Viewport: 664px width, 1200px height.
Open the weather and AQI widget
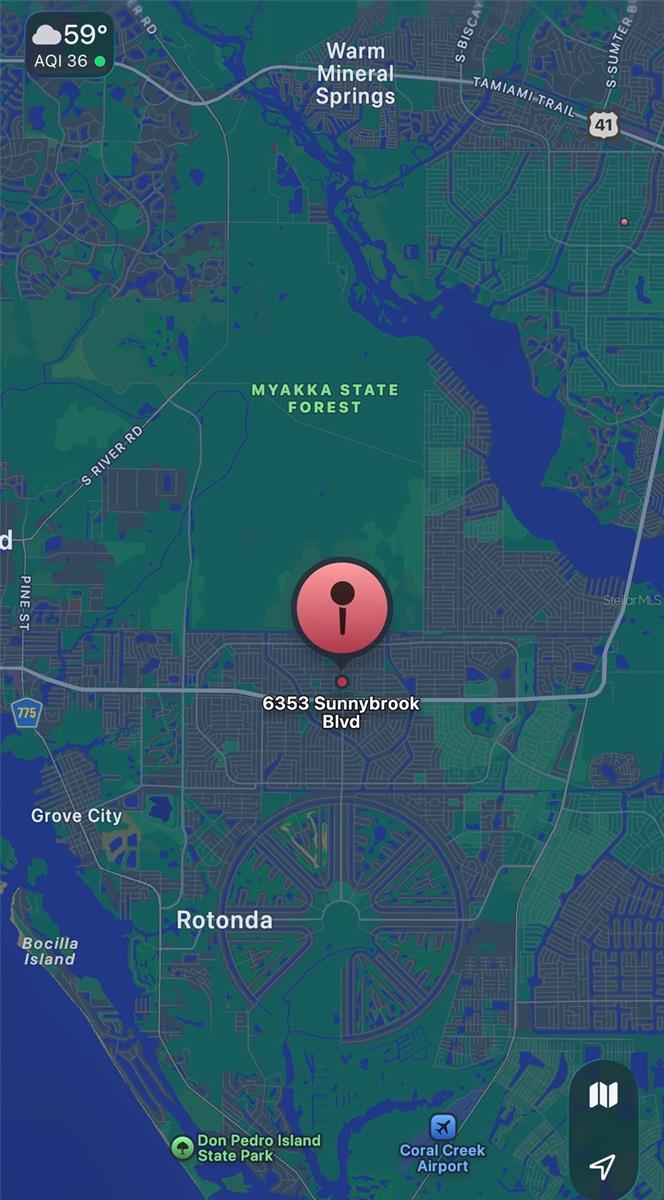click(70, 46)
